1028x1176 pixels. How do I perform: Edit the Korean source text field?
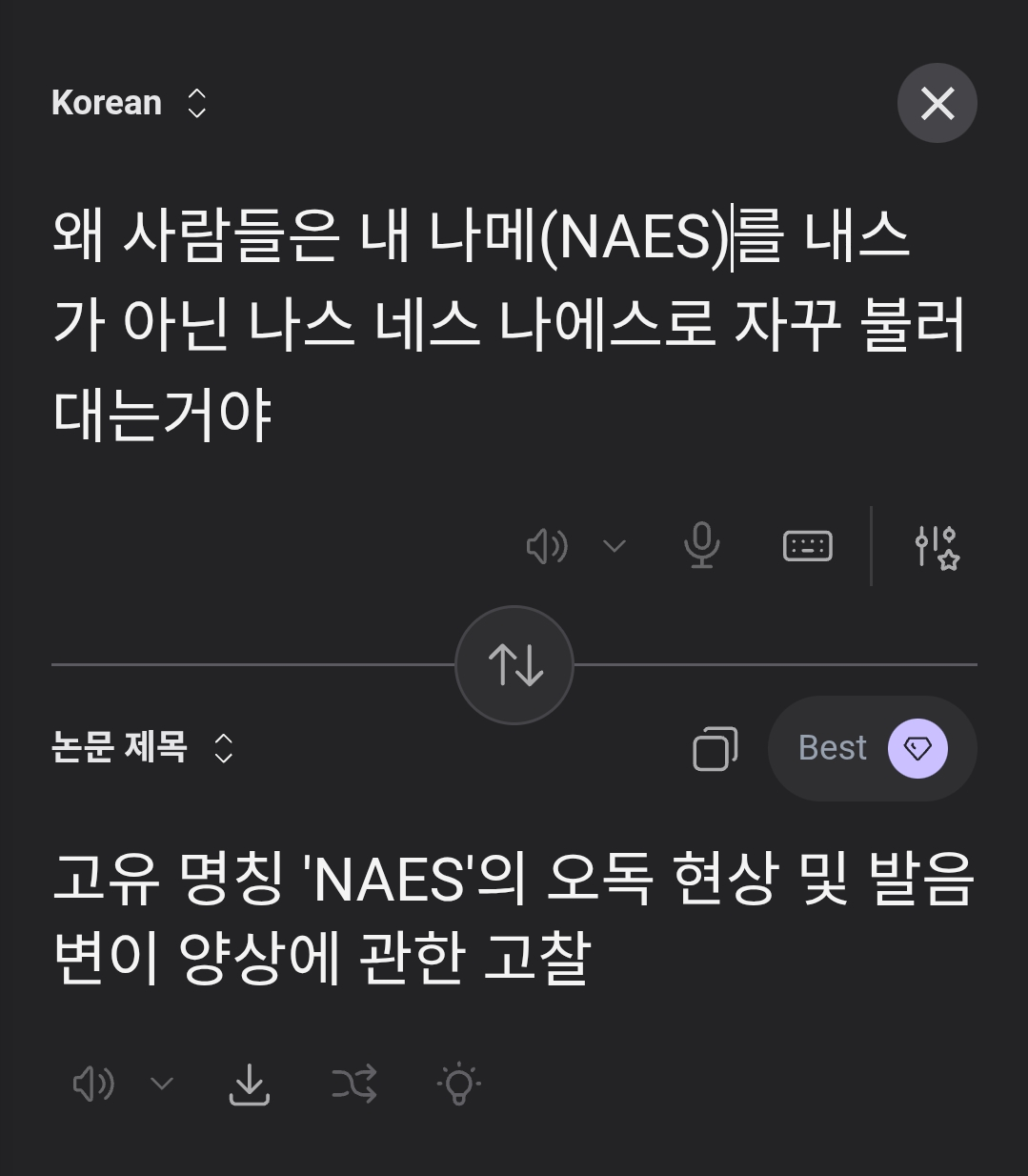click(x=510, y=324)
